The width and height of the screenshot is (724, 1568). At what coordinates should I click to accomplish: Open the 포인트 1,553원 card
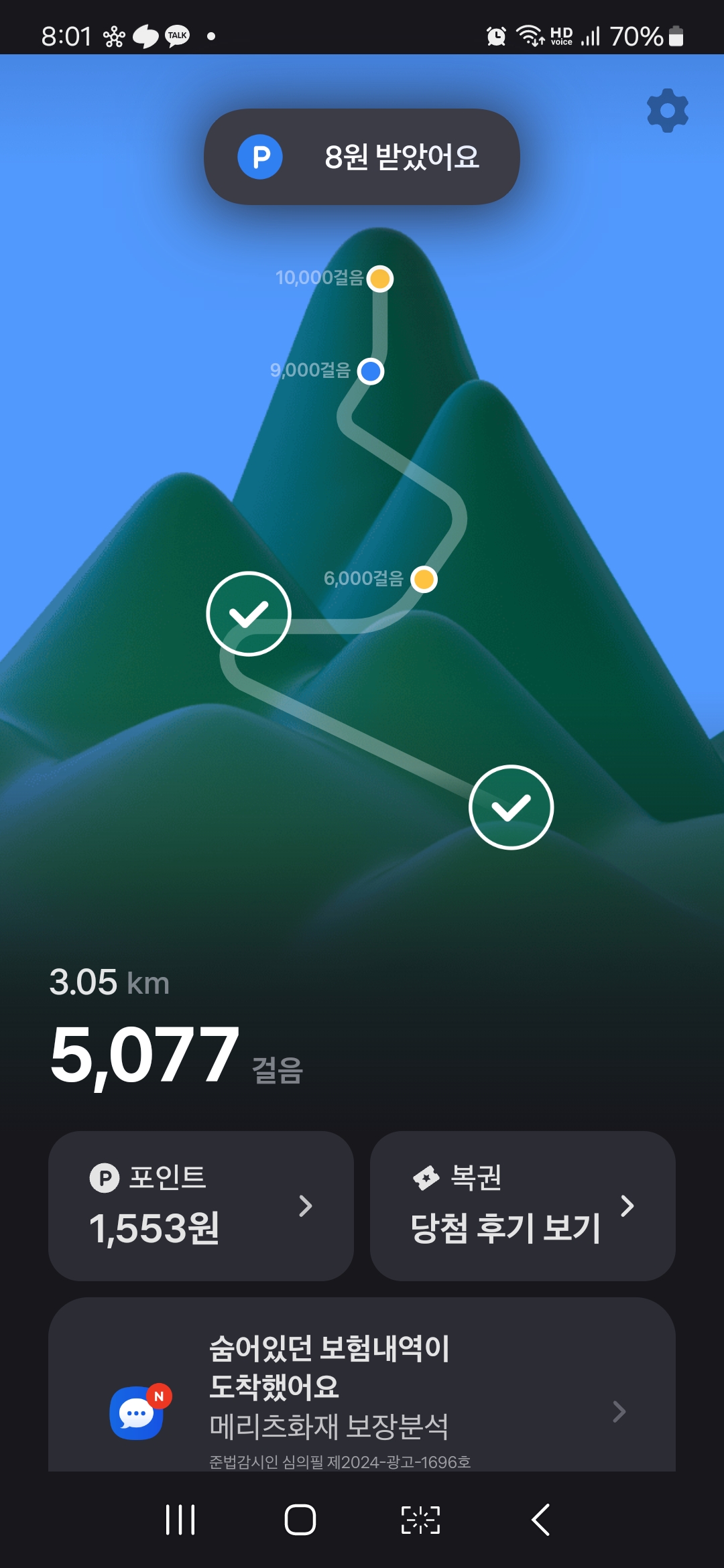click(201, 1205)
